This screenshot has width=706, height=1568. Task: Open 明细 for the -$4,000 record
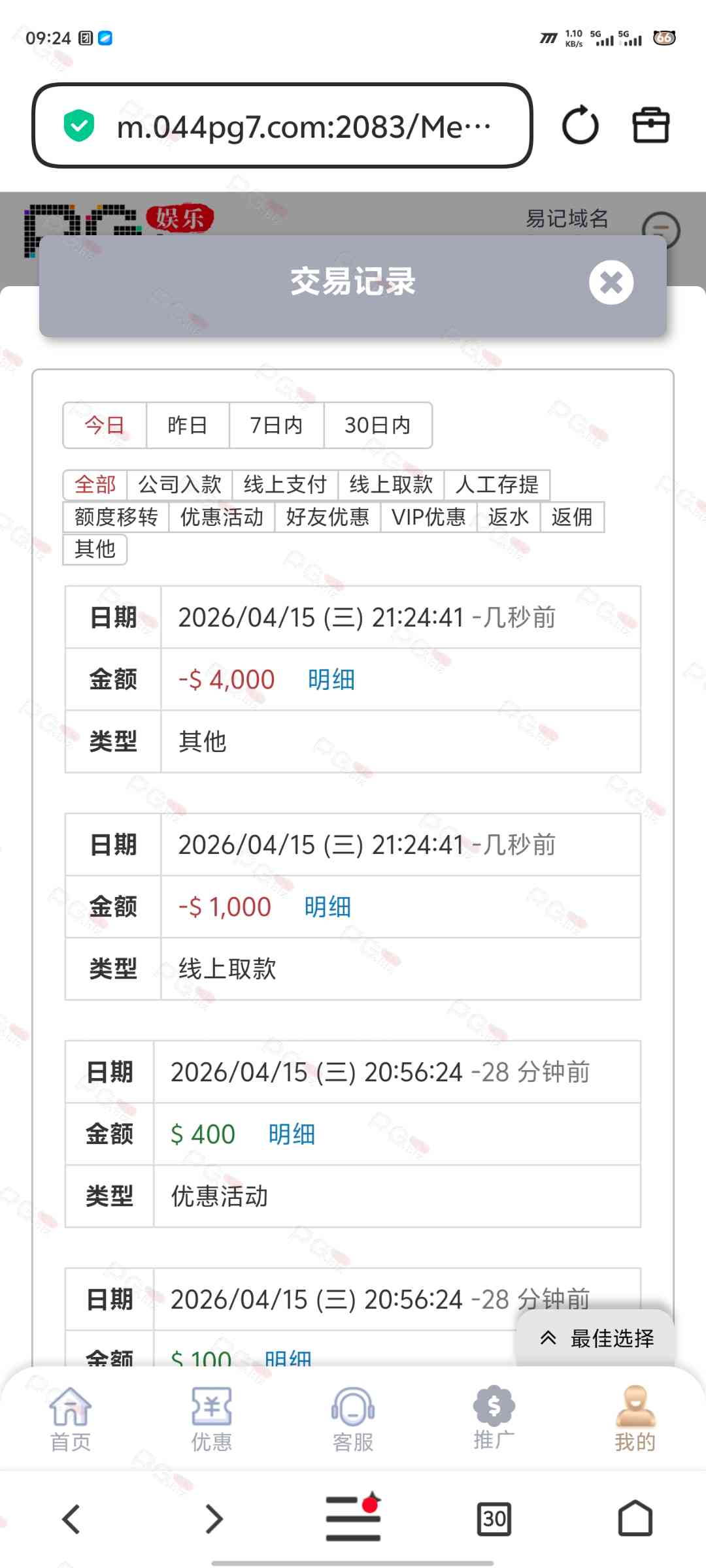pyautogui.click(x=331, y=679)
